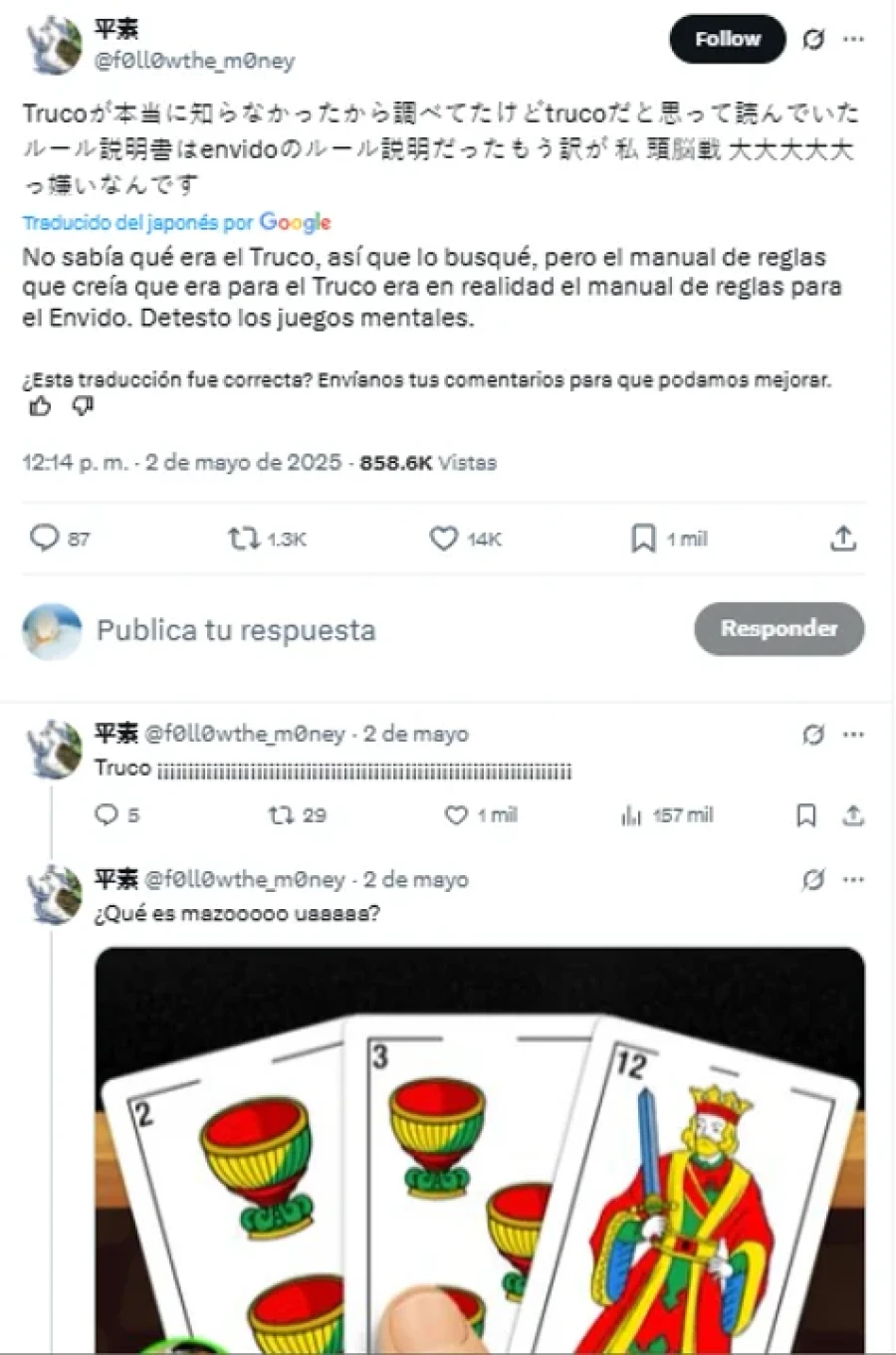Share the 'Truco ¡¡¡¡' post
896x1355 pixels.
pos(853,815)
